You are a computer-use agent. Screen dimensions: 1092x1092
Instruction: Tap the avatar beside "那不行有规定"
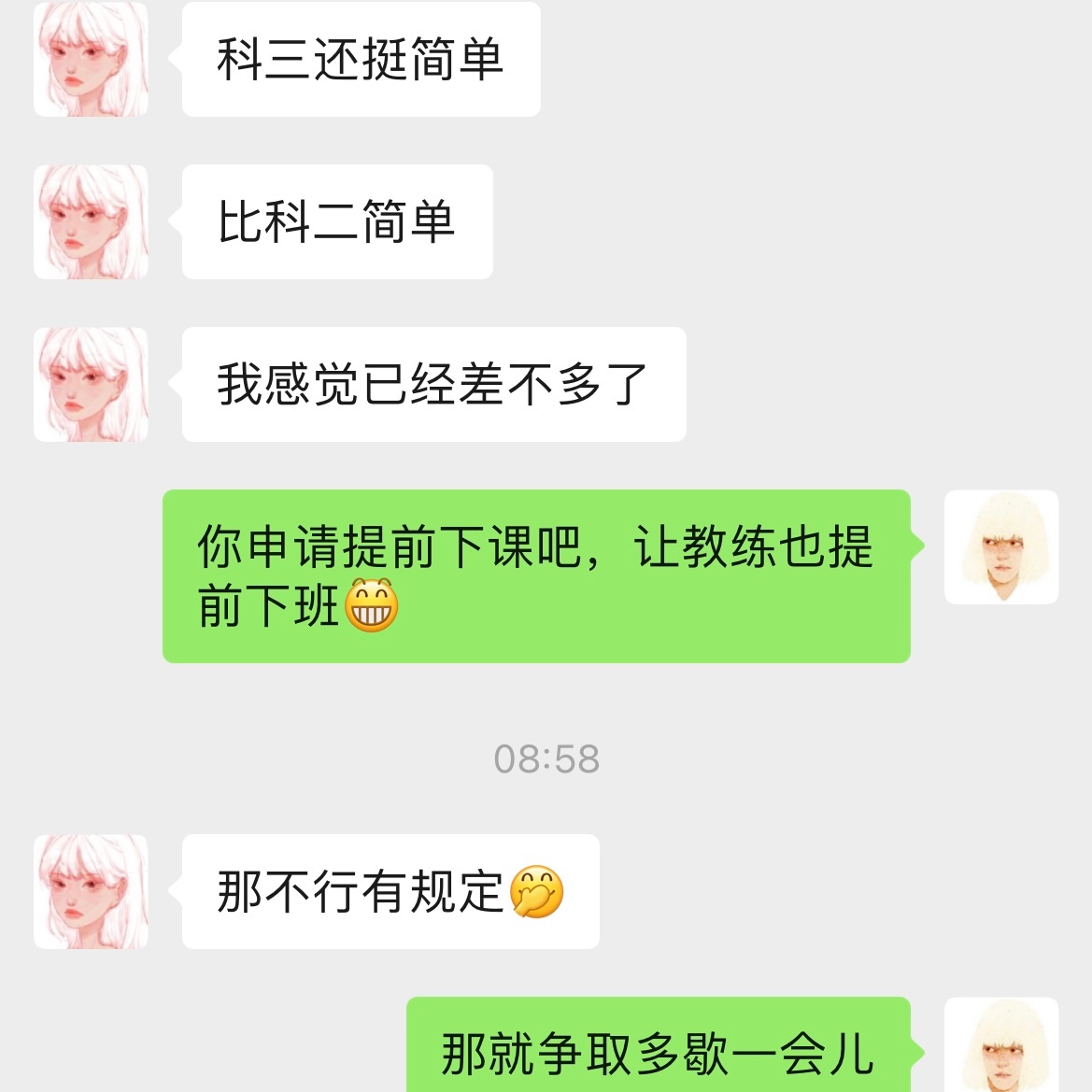[91, 891]
